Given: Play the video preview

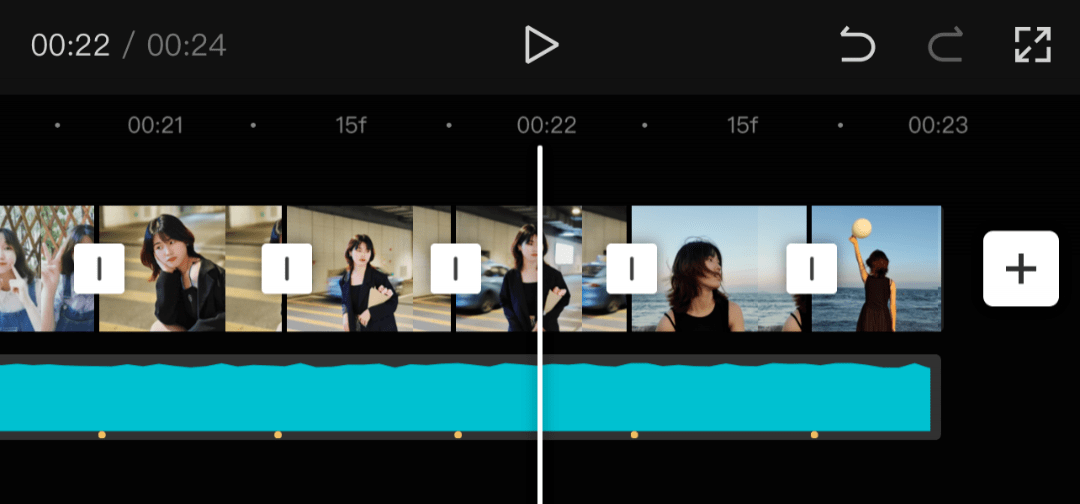Looking at the screenshot, I should click(x=541, y=45).
